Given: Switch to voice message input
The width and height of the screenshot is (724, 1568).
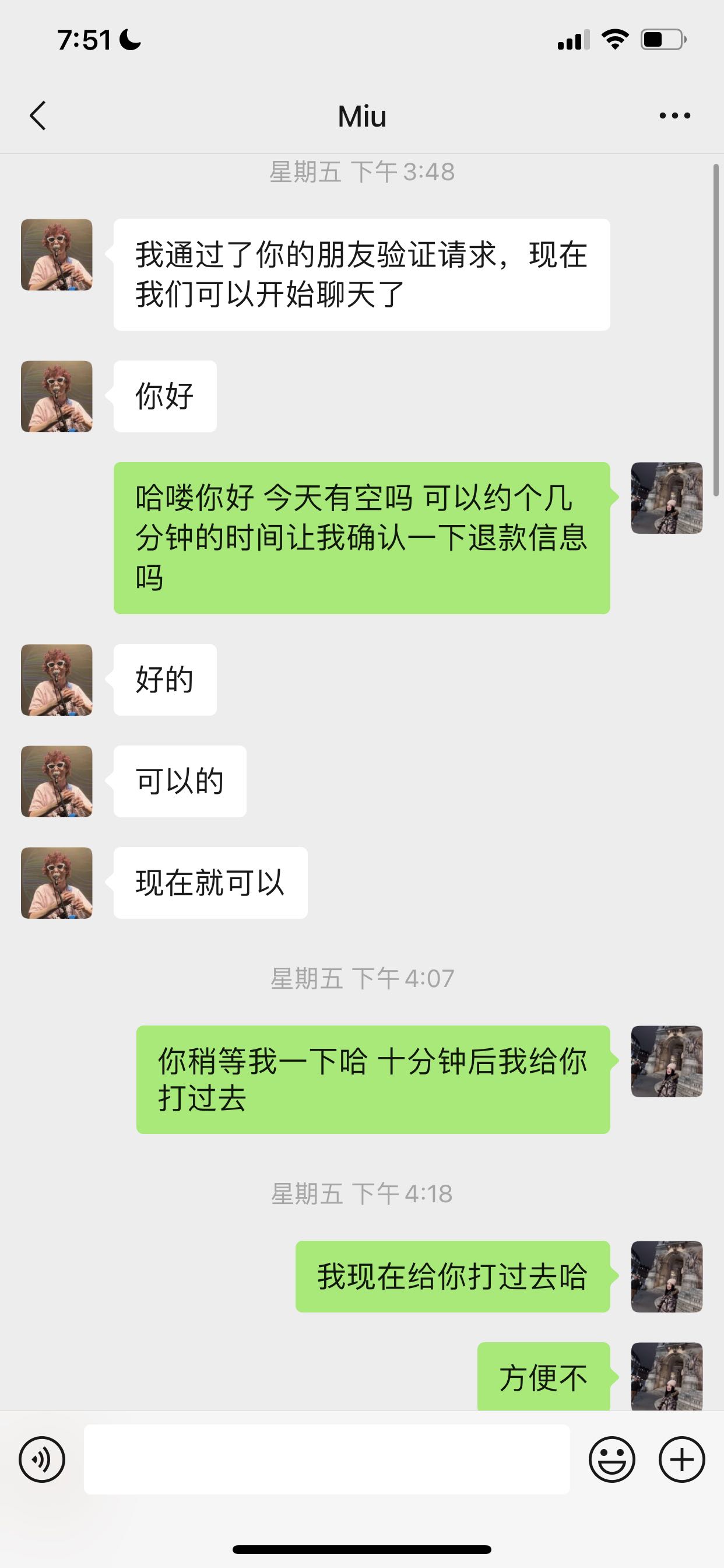Looking at the screenshot, I should click(x=41, y=1459).
